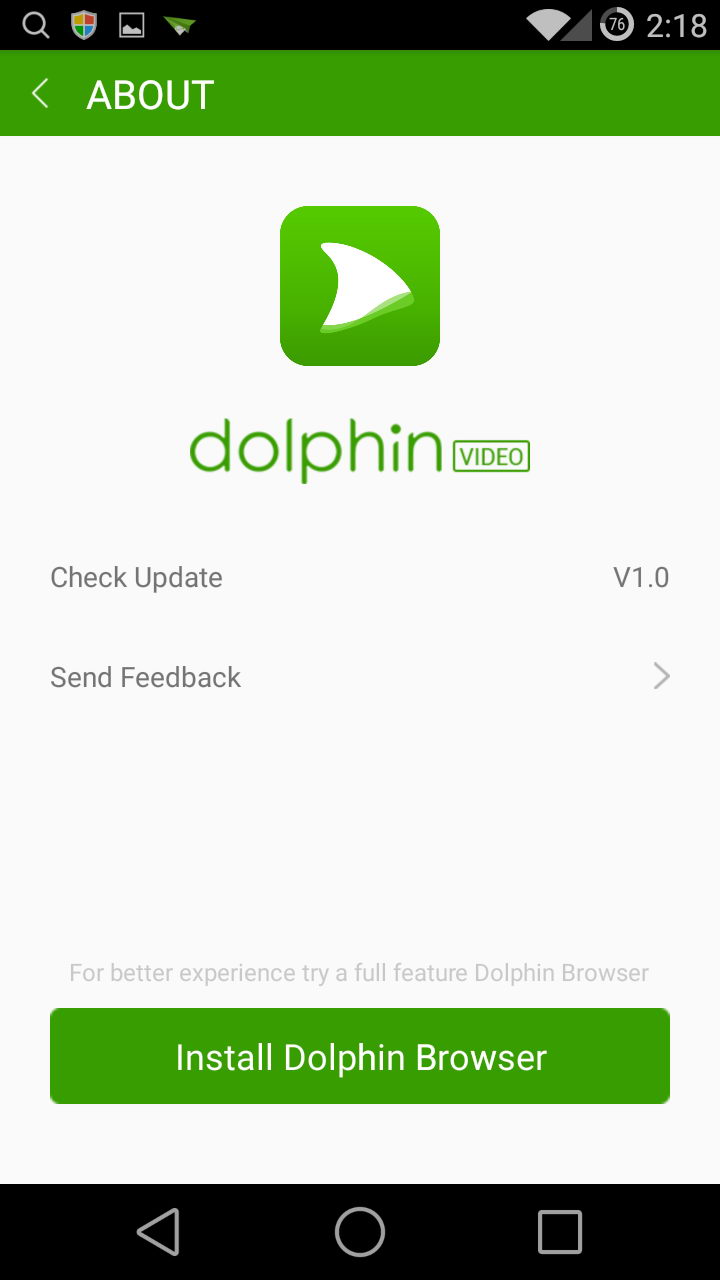The image size is (720, 1280).
Task: Tap the system home button
Action: (359, 1232)
